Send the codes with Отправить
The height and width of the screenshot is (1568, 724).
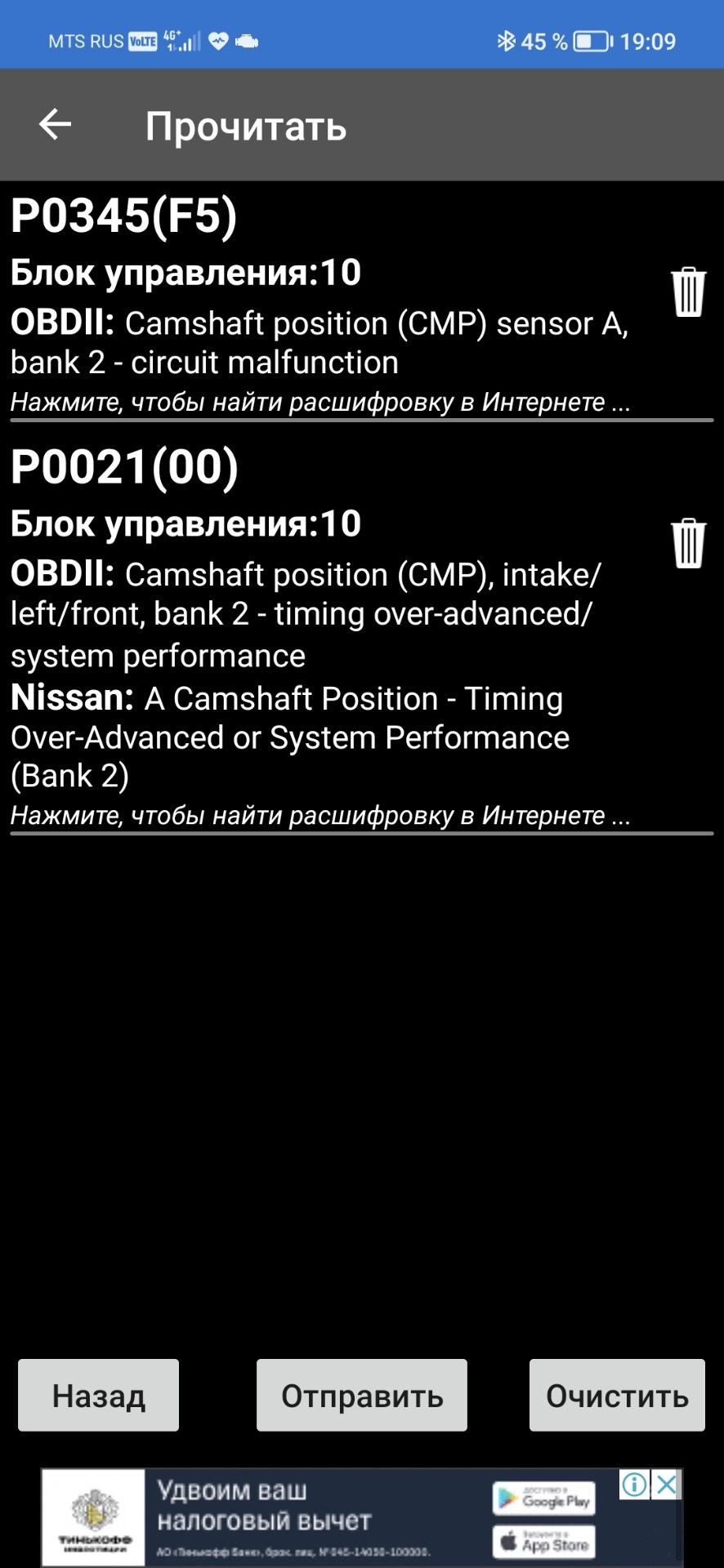[362, 1396]
